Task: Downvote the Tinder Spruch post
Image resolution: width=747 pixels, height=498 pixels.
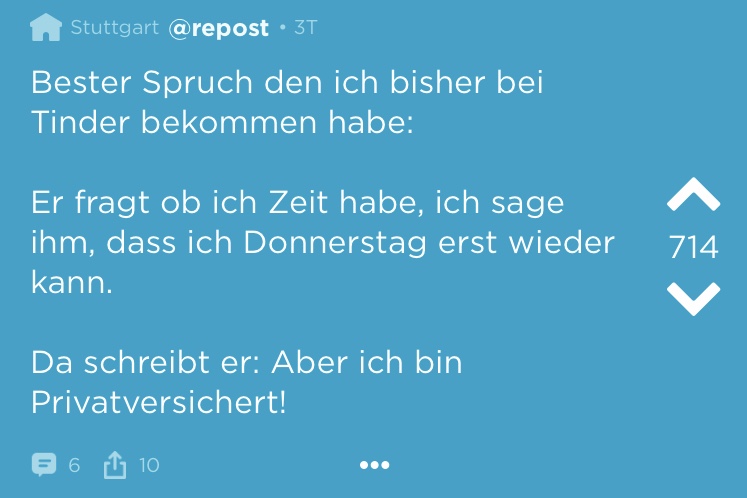Action: [693, 298]
